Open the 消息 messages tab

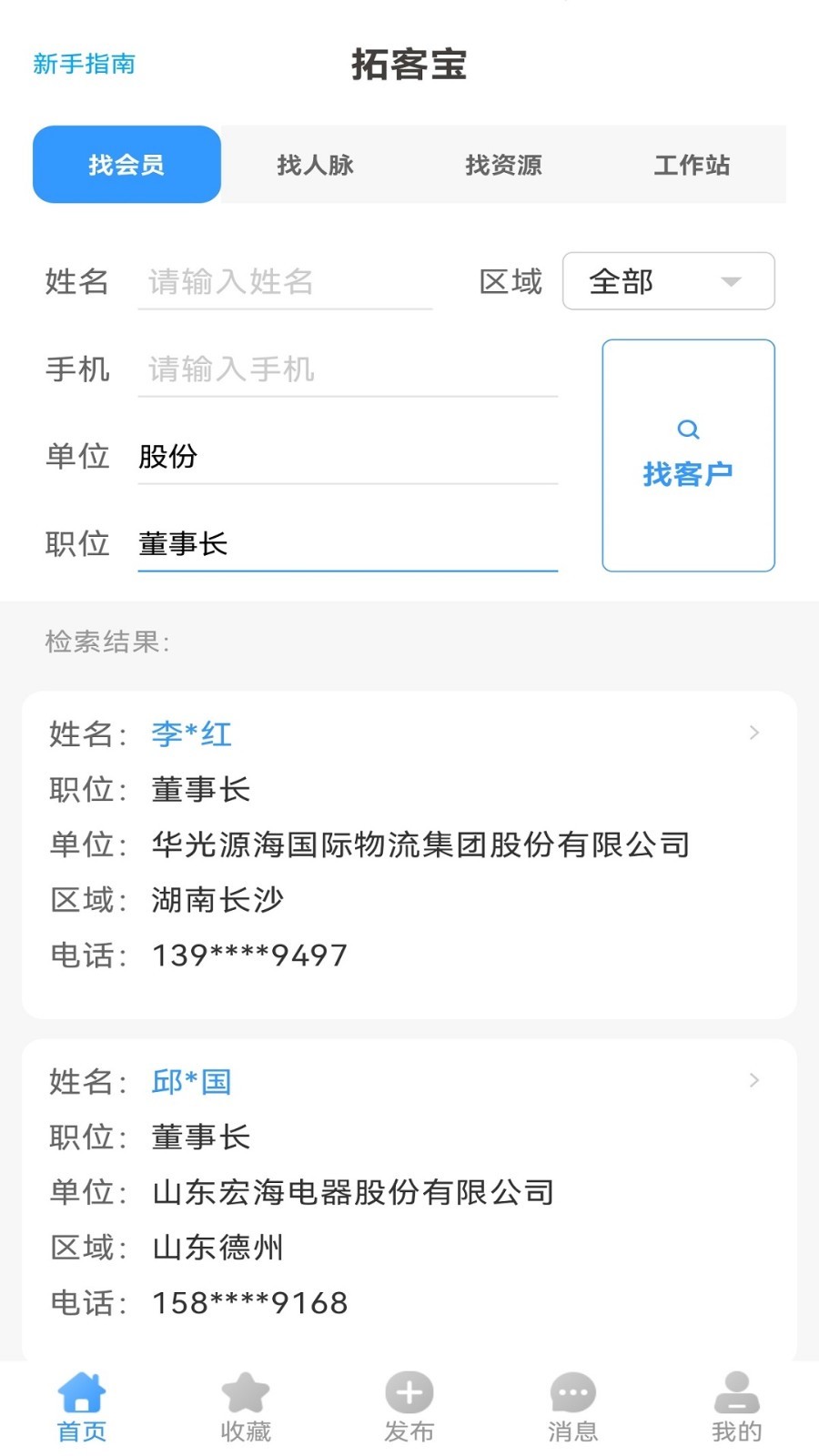572,1407
